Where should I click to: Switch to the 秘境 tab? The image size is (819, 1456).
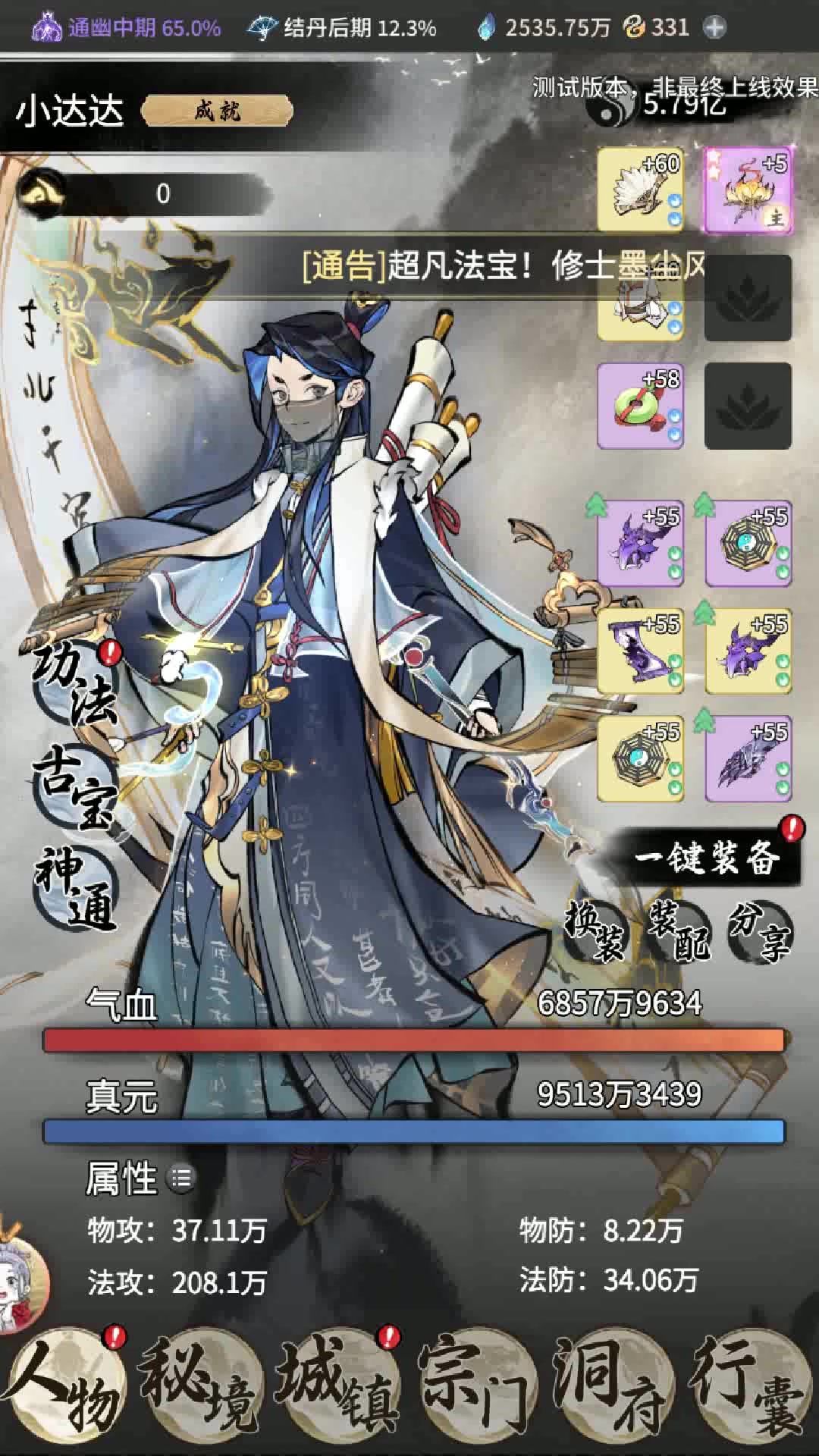click(199, 1392)
